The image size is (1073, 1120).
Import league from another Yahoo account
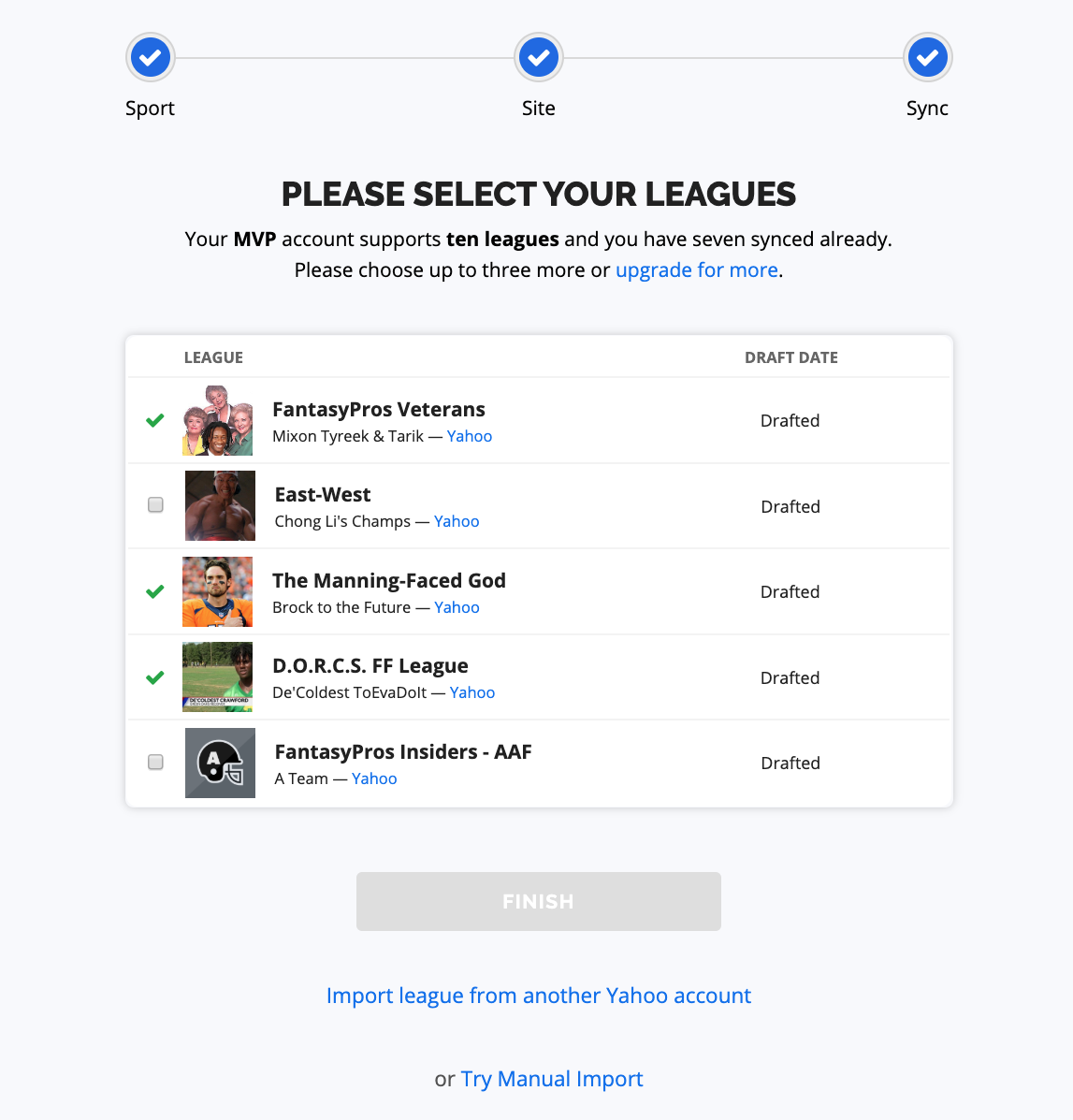pyautogui.click(x=538, y=996)
